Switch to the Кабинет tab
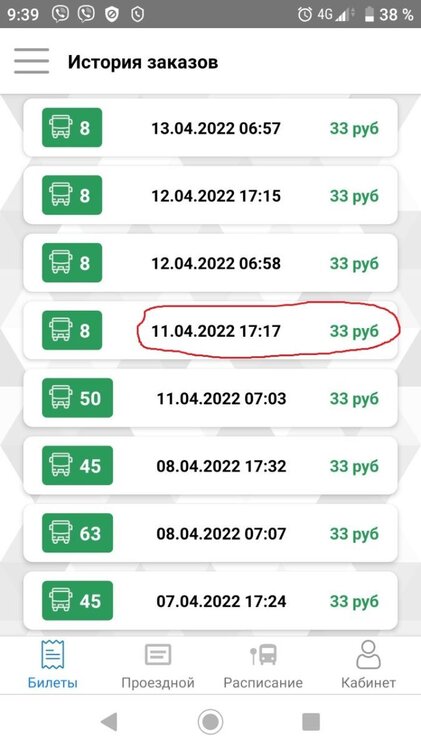This screenshot has height=750, width=421. tap(368, 665)
